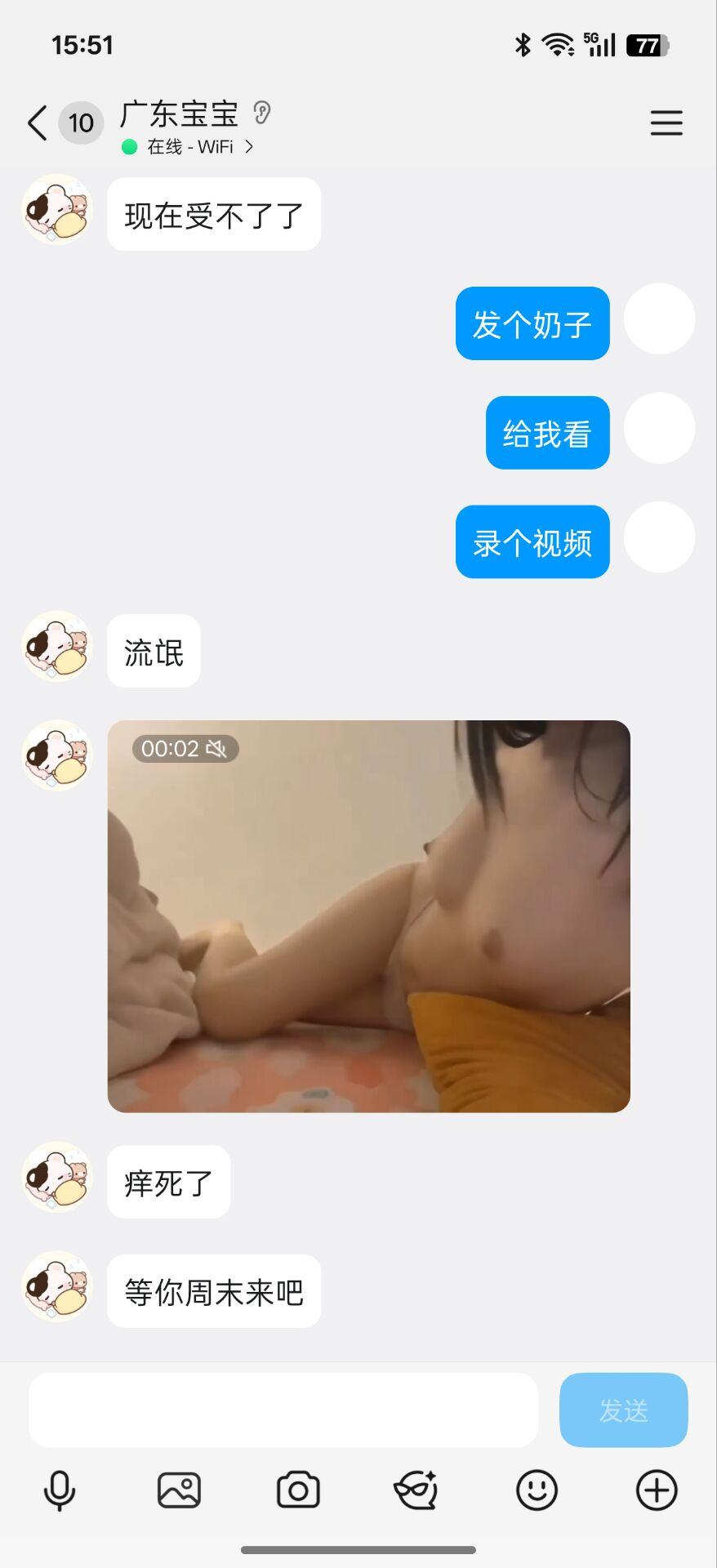Tap the contact name 广东宝宝
The height and width of the screenshot is (1568, 717).
tap(179, 115)
